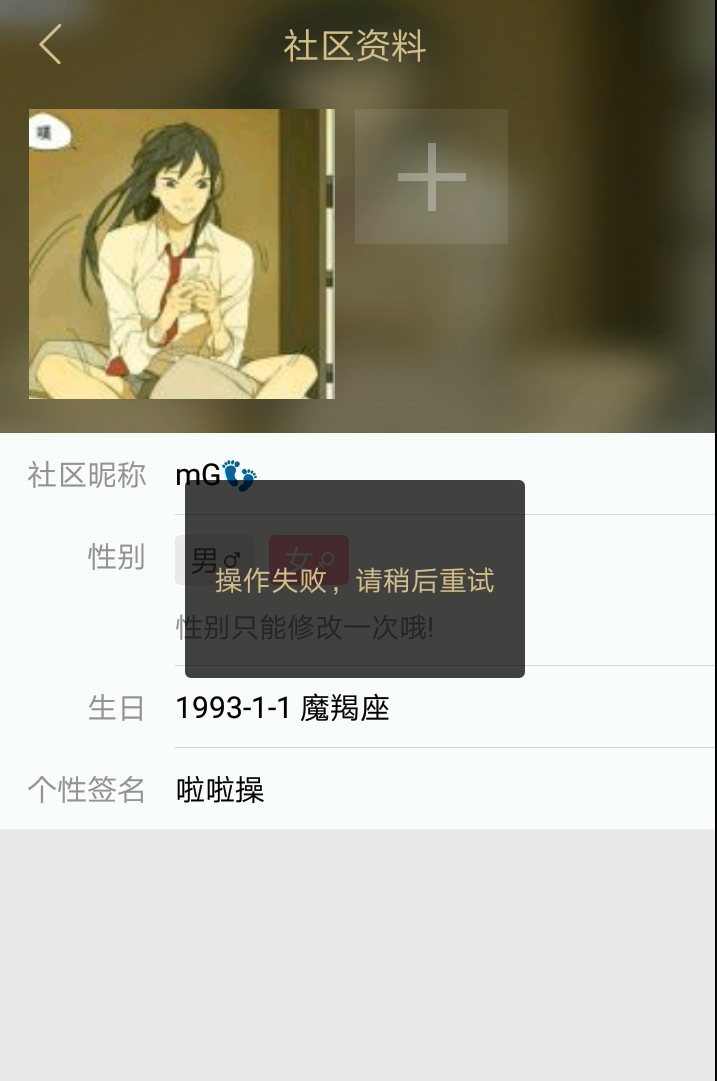
Task: Open the uploaded manga profile photo
Action: coord(181,254)
